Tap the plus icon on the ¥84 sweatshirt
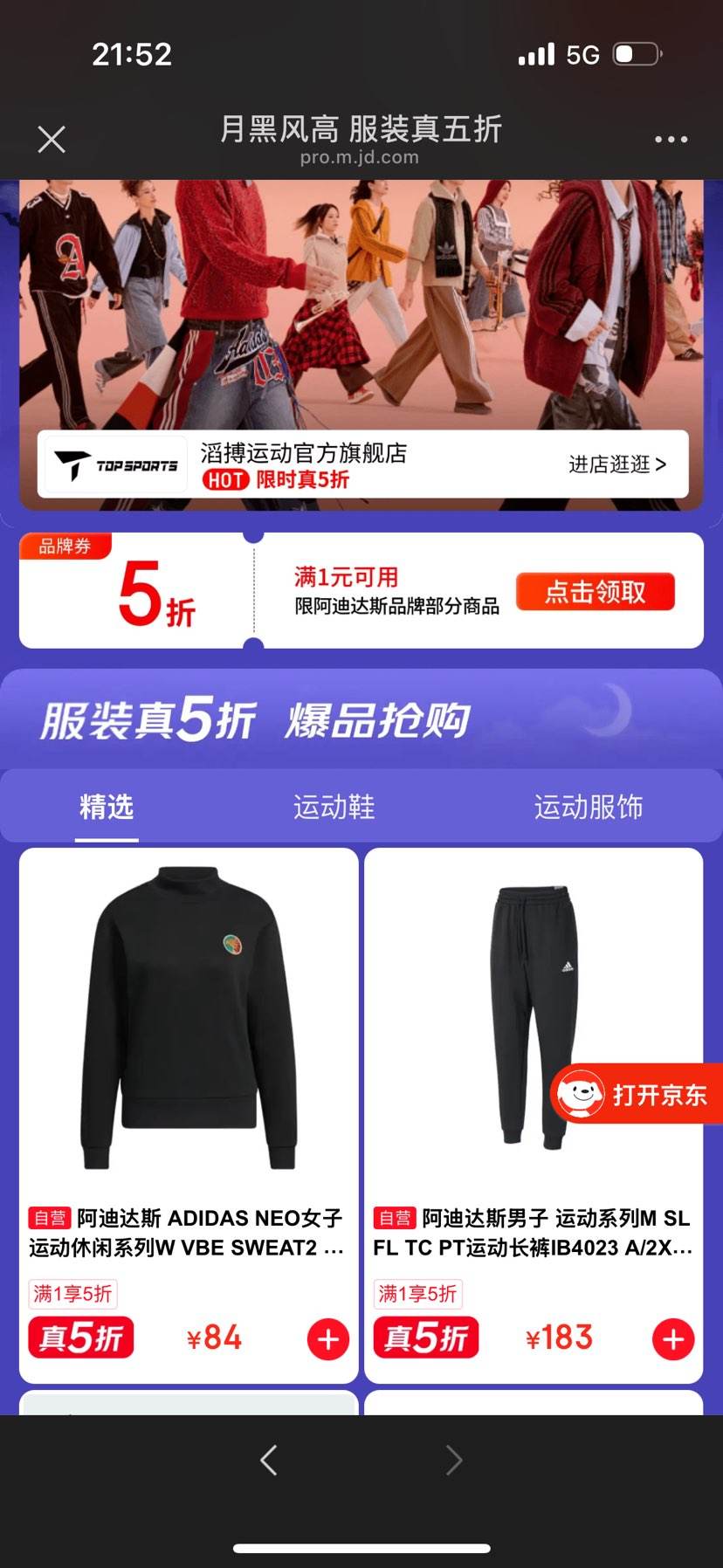Image resolution: width=723 pixels, height=1568 pixels. point(327,1338)
